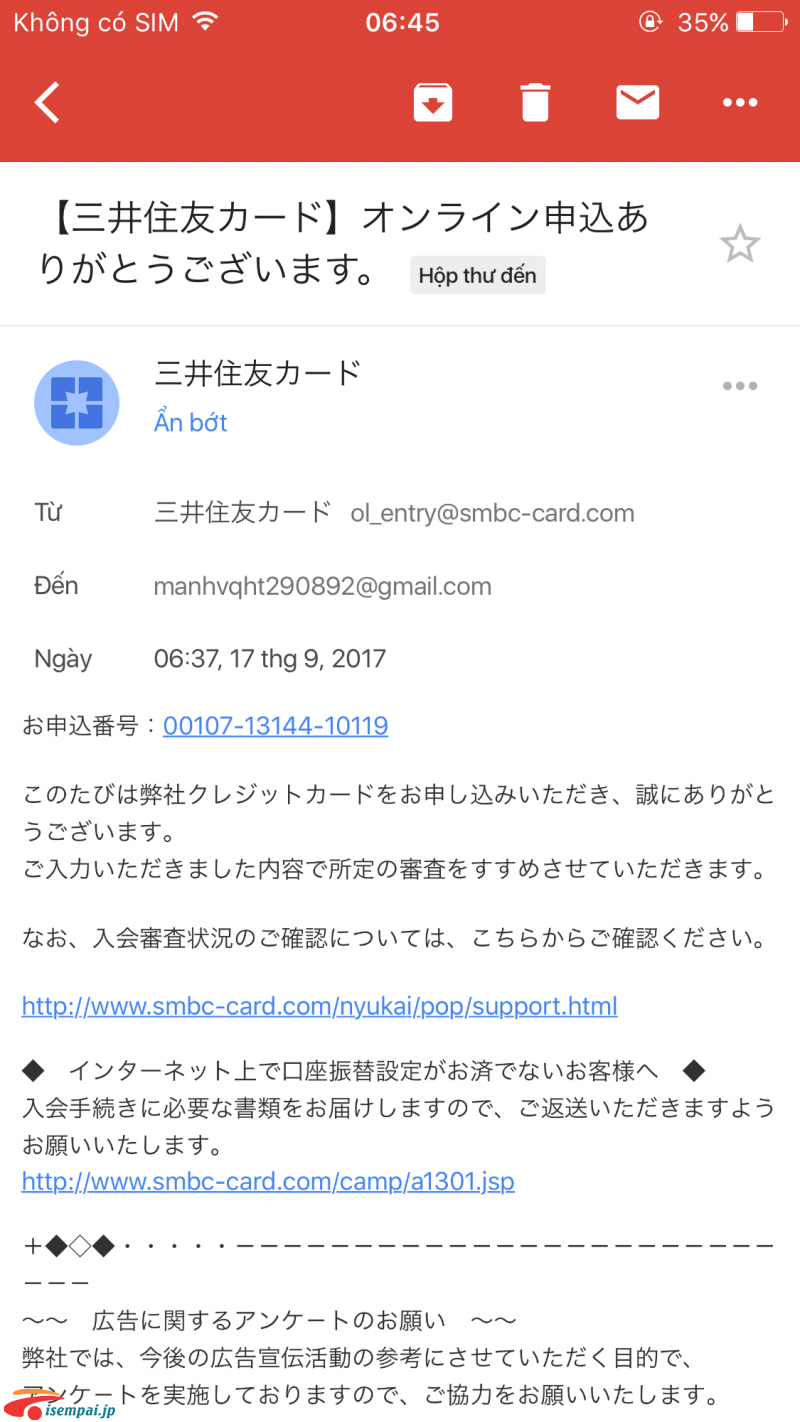Go back to the inbox
This screenshot has height=1422, width=800.
(47, 102)
